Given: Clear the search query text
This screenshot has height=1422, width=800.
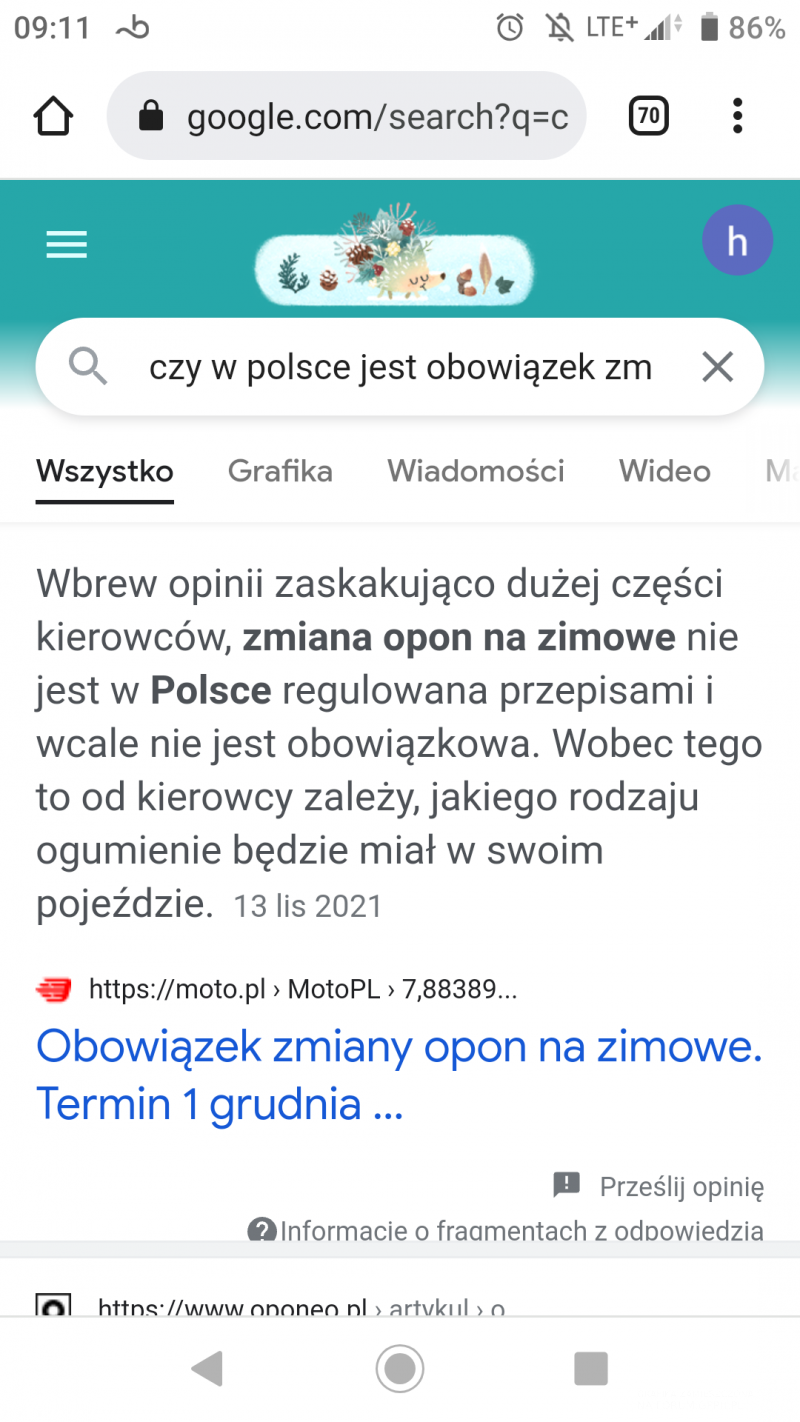Looking at the screenshot, I should 717,368.
